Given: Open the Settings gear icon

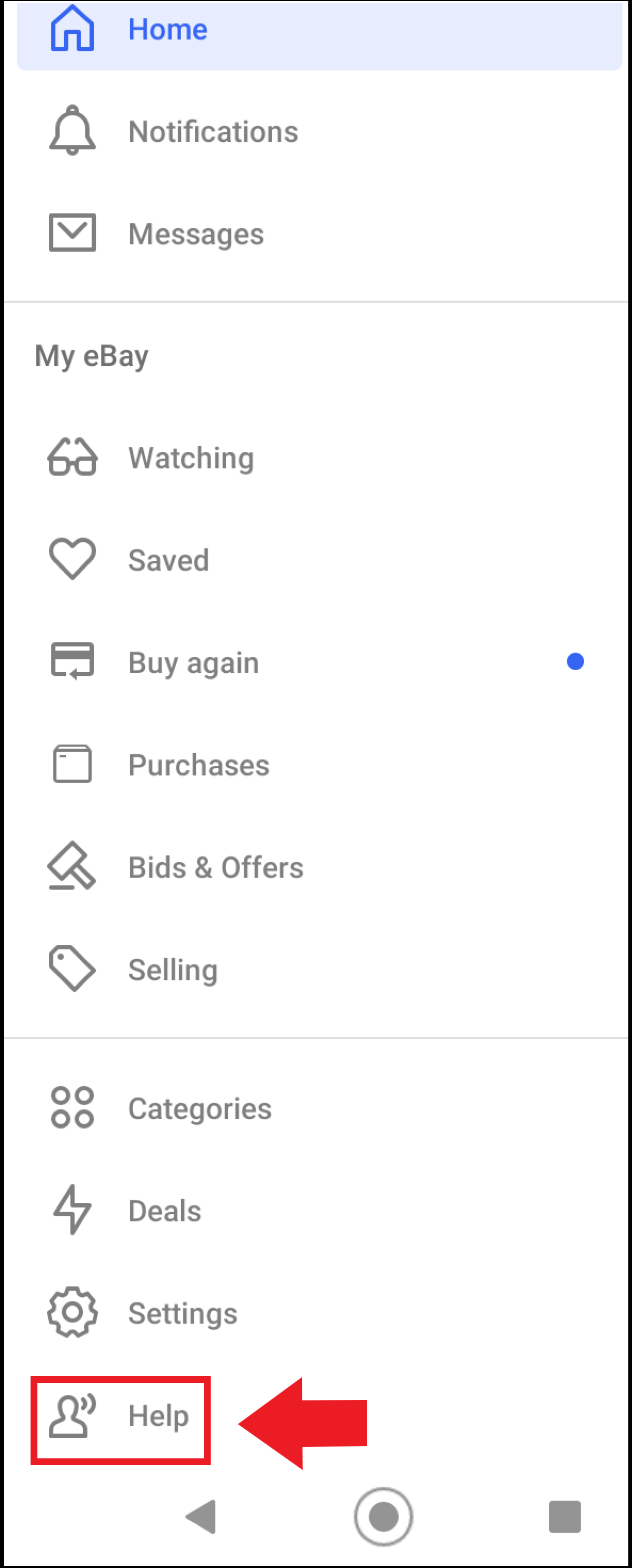Looking at the screenshot, I should click(x=72, y=1313).
